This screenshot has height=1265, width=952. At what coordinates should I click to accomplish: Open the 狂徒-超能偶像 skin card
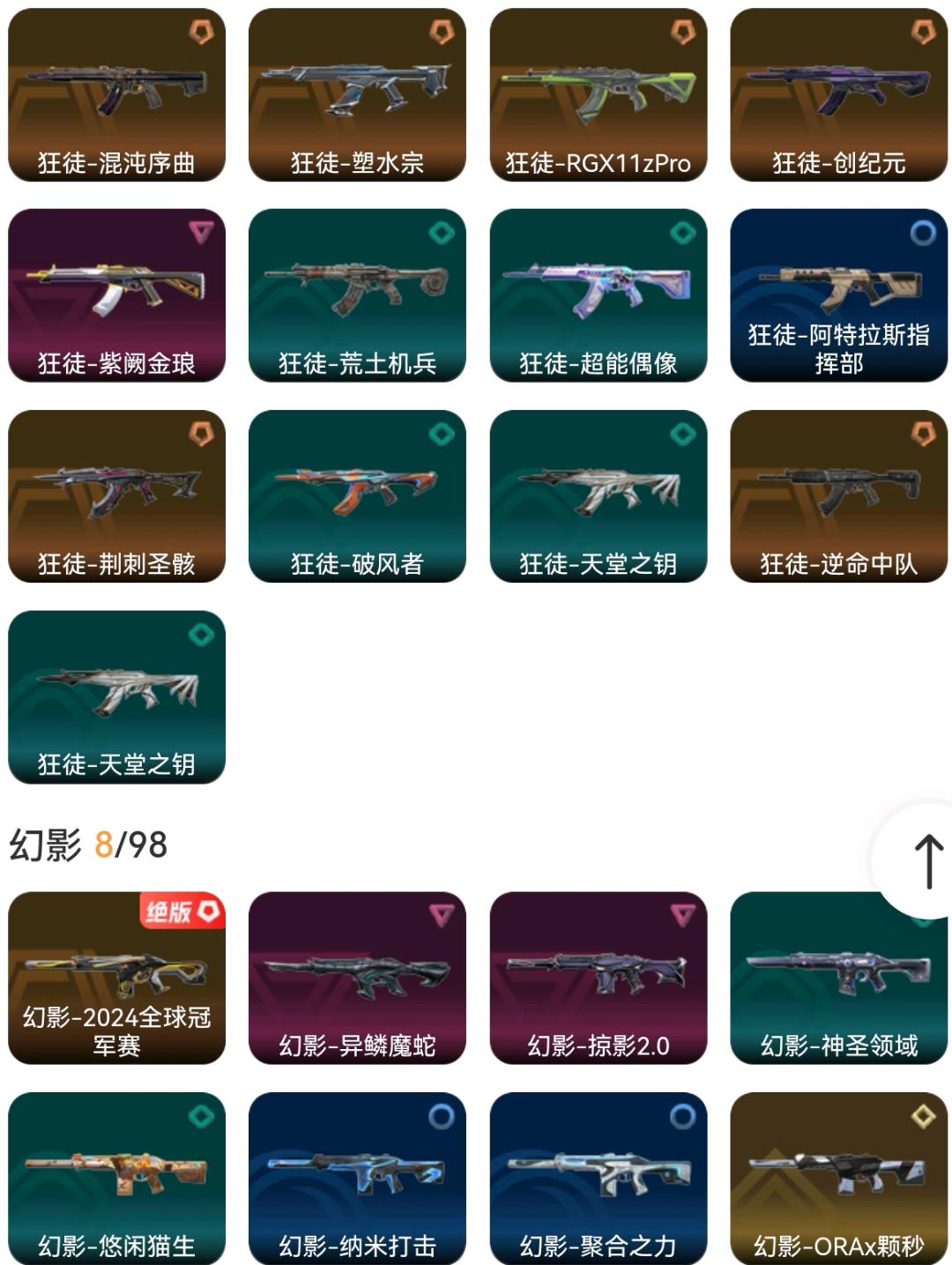pos(599,295)
